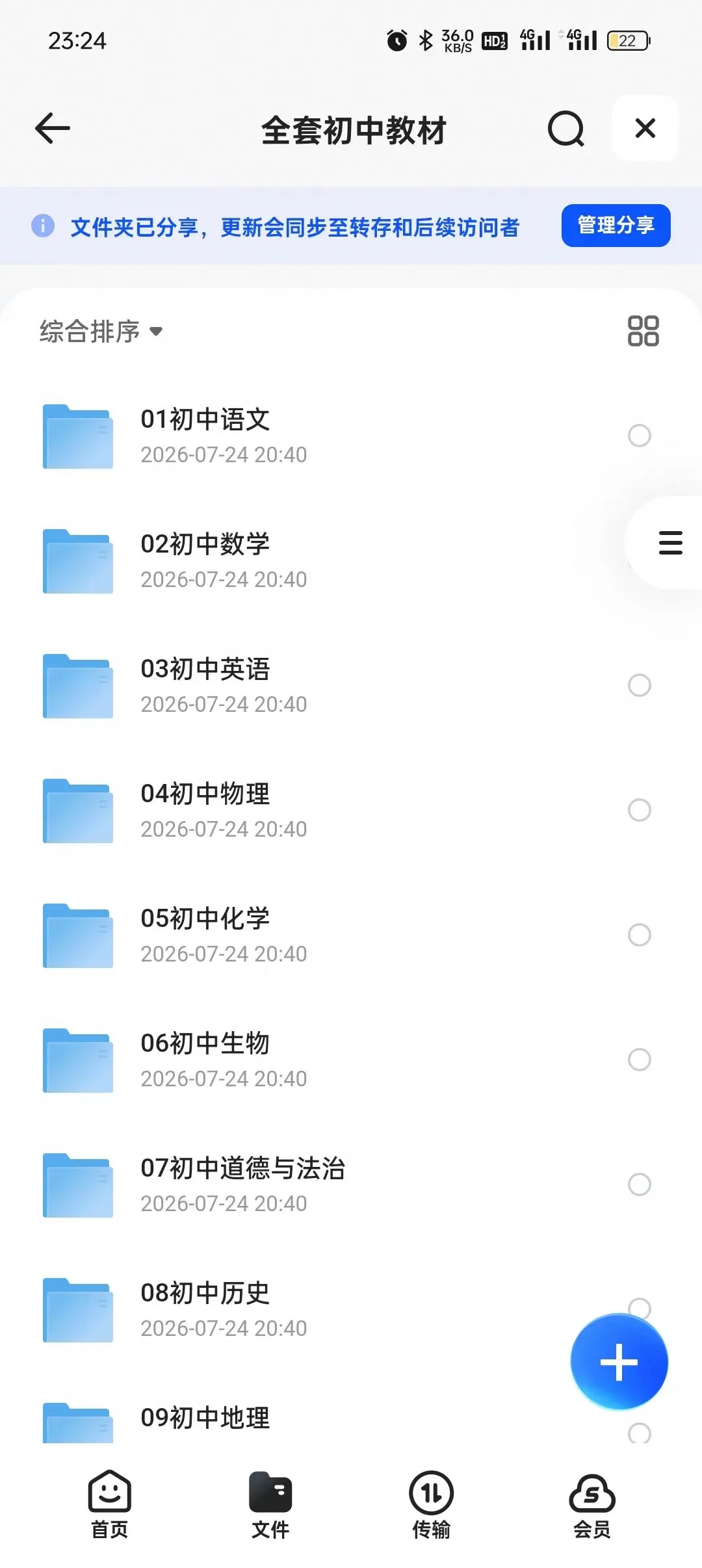The image size is (702, 1568).
Task: Close the page with the X button
Action: pyautogui.click(x=645, y=128)
